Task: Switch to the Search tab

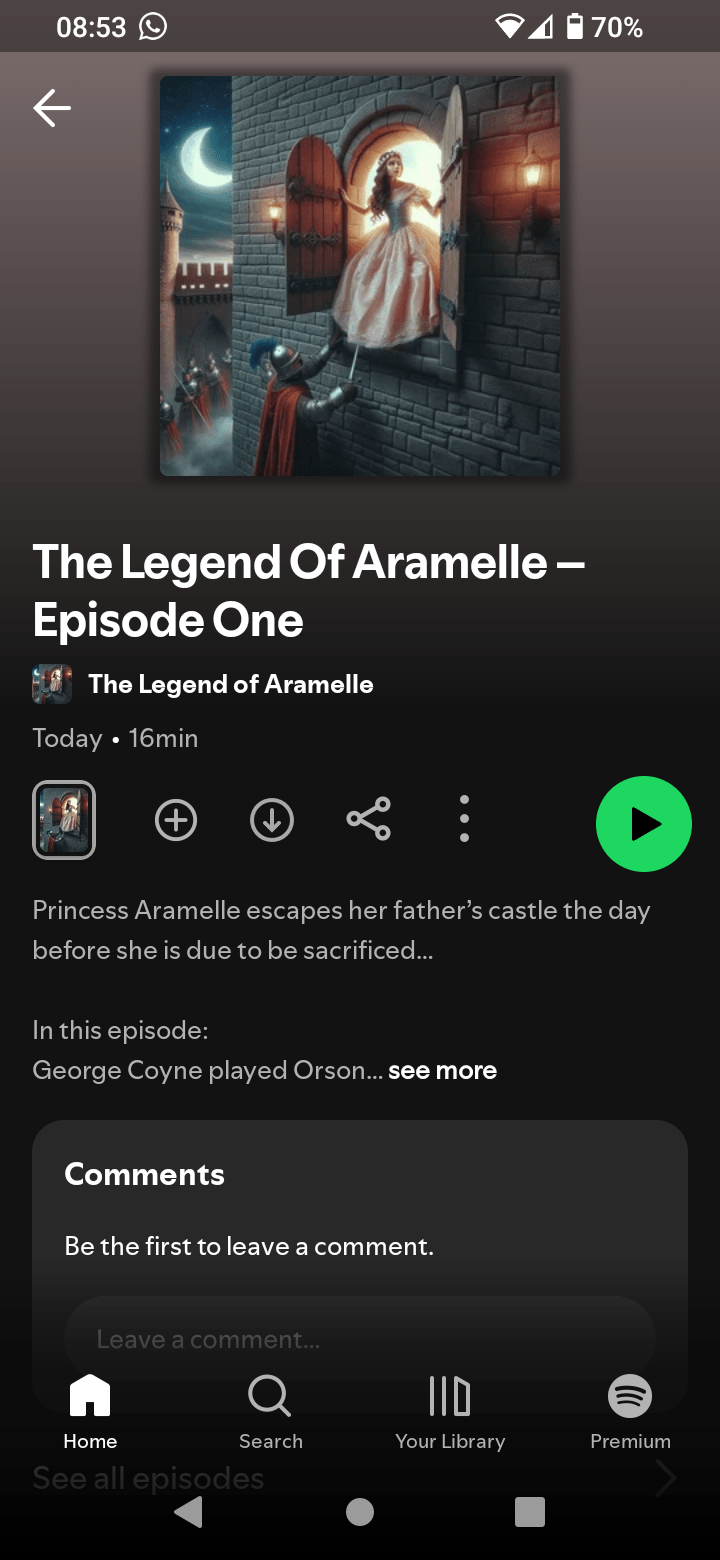Action: (270, 1412)
